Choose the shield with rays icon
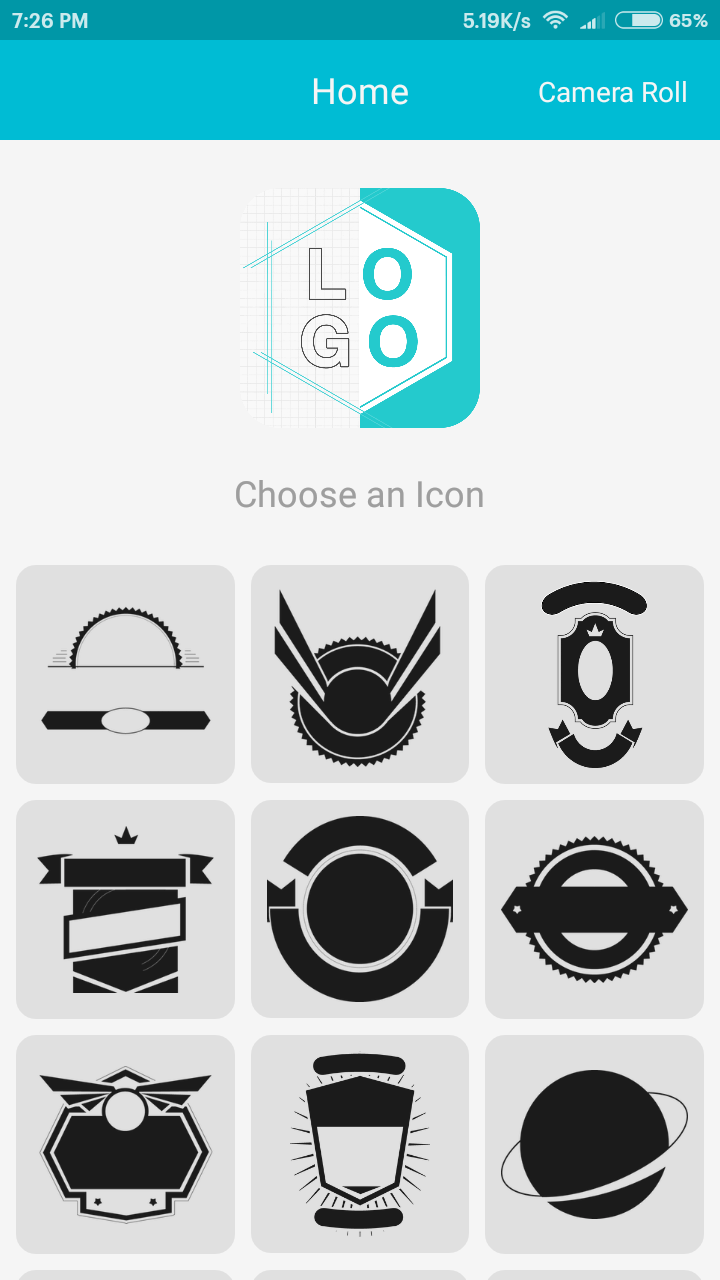Viewport: 720px width, 1280px height. click(360, 1144)
